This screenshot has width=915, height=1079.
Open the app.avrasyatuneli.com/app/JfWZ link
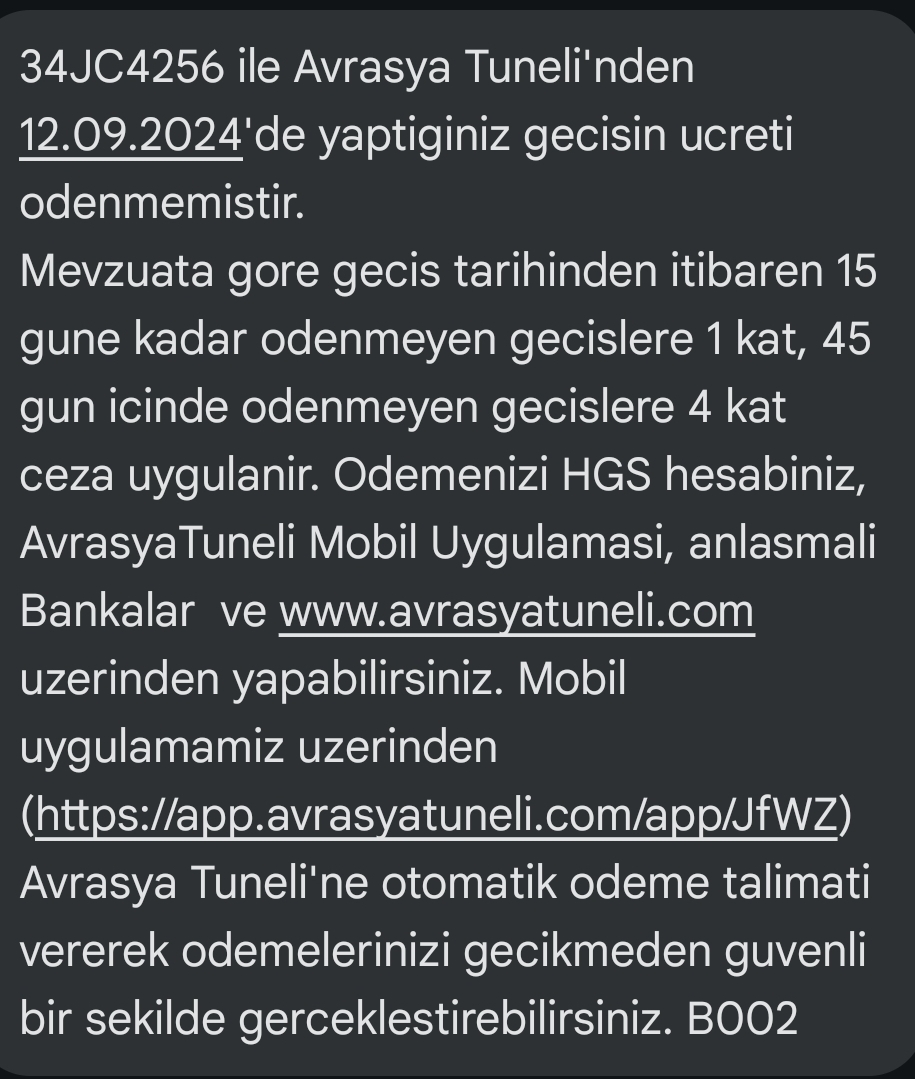(435, 816)
